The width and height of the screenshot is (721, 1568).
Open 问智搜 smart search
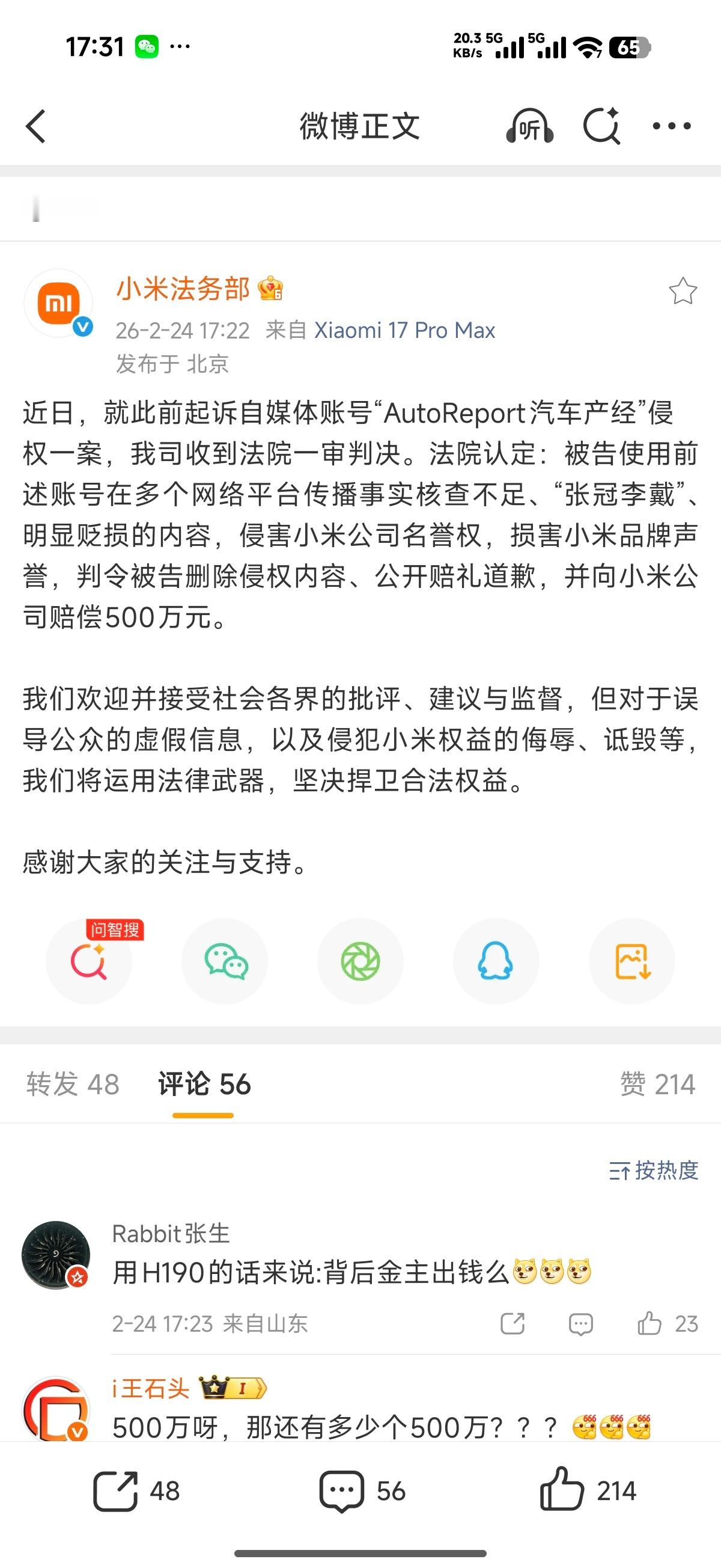point(89,962)
